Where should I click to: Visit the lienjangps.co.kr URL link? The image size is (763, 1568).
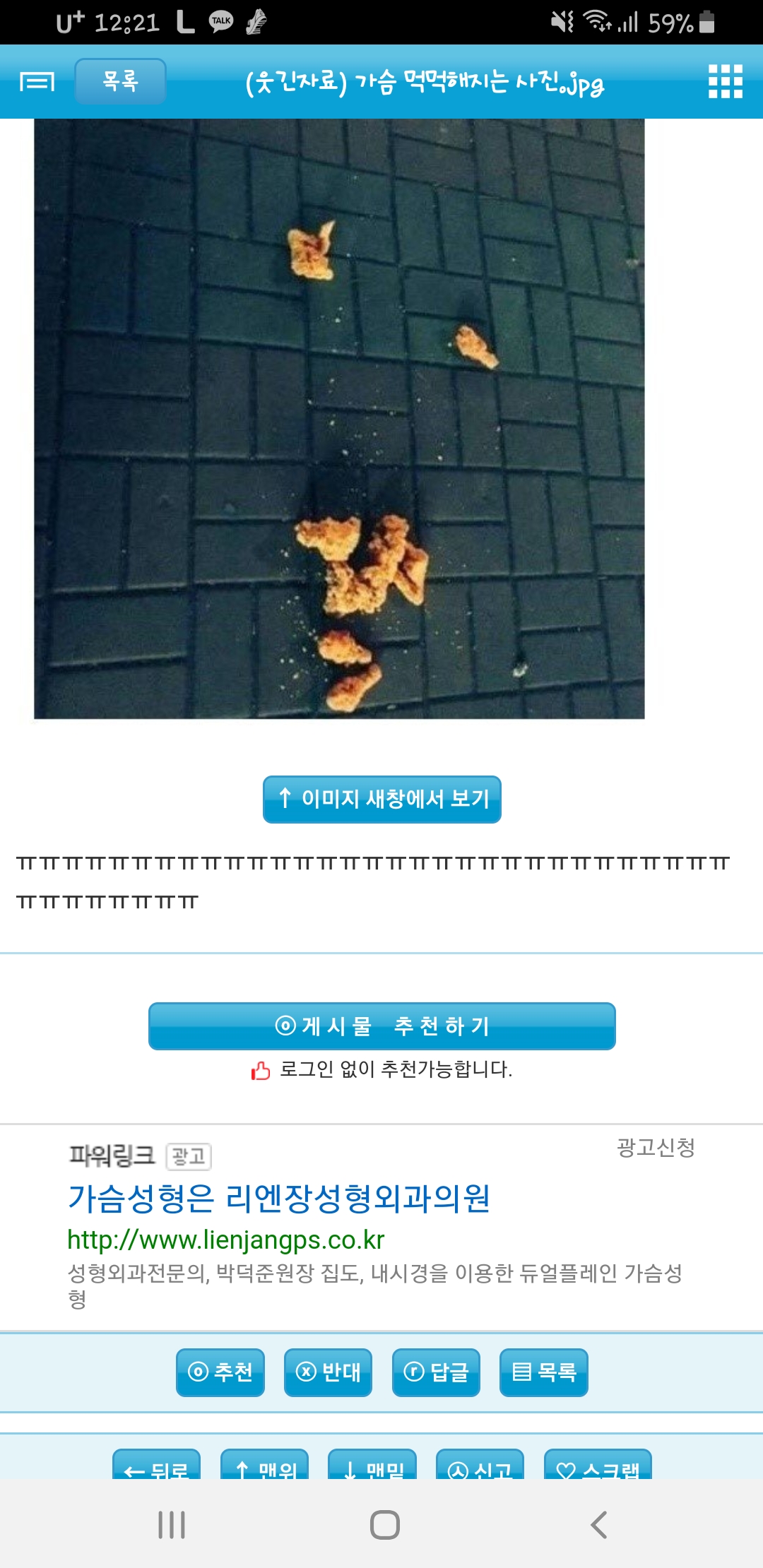click(226, 1240)
